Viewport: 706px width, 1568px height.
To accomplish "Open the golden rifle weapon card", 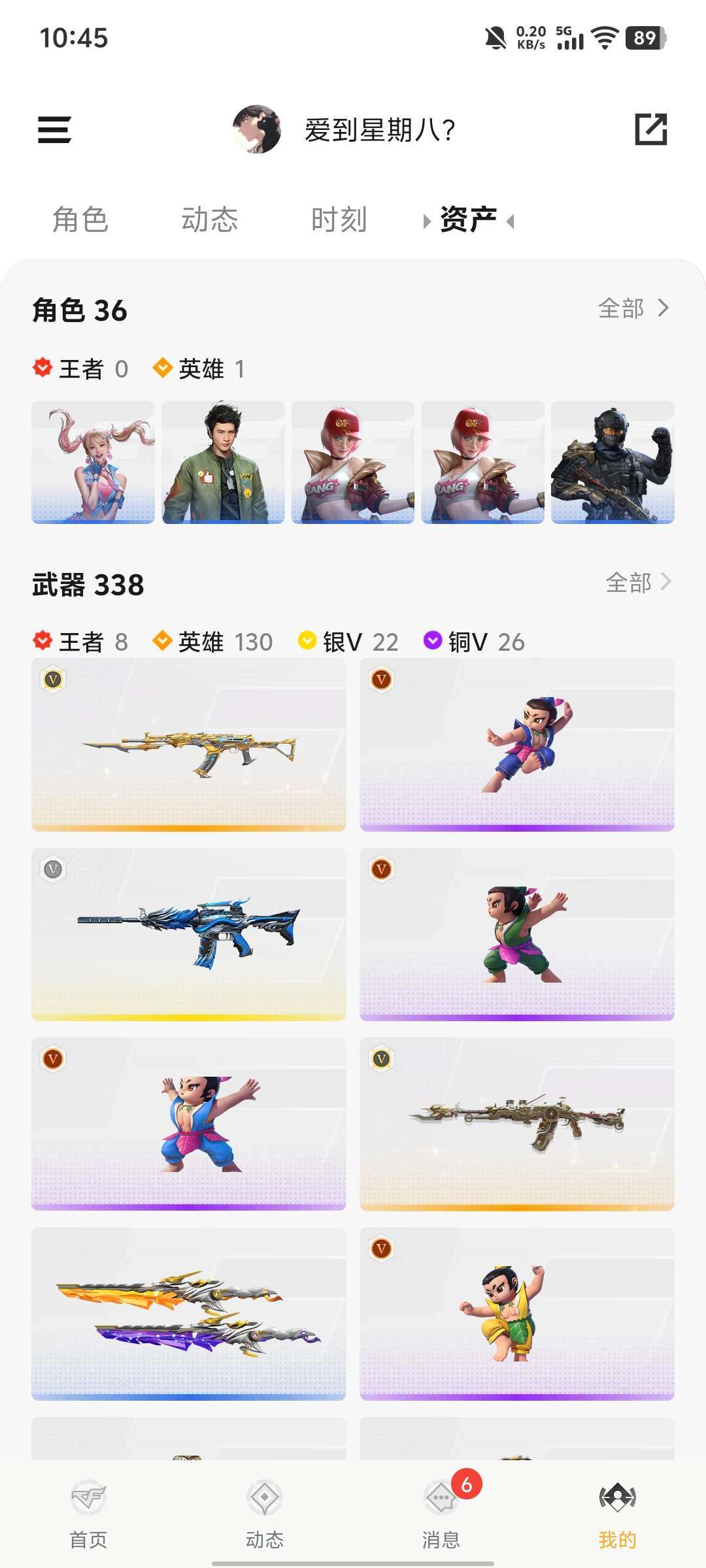I will pos(188,745).
